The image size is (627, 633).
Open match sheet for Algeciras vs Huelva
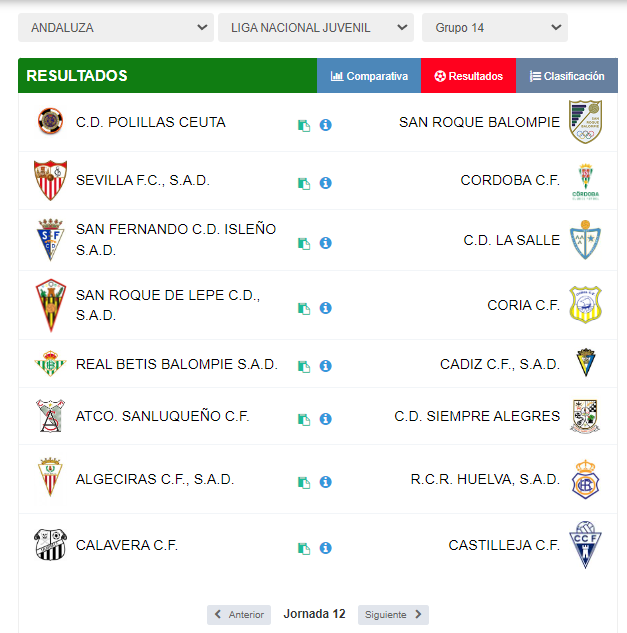[x=303, y=482]
